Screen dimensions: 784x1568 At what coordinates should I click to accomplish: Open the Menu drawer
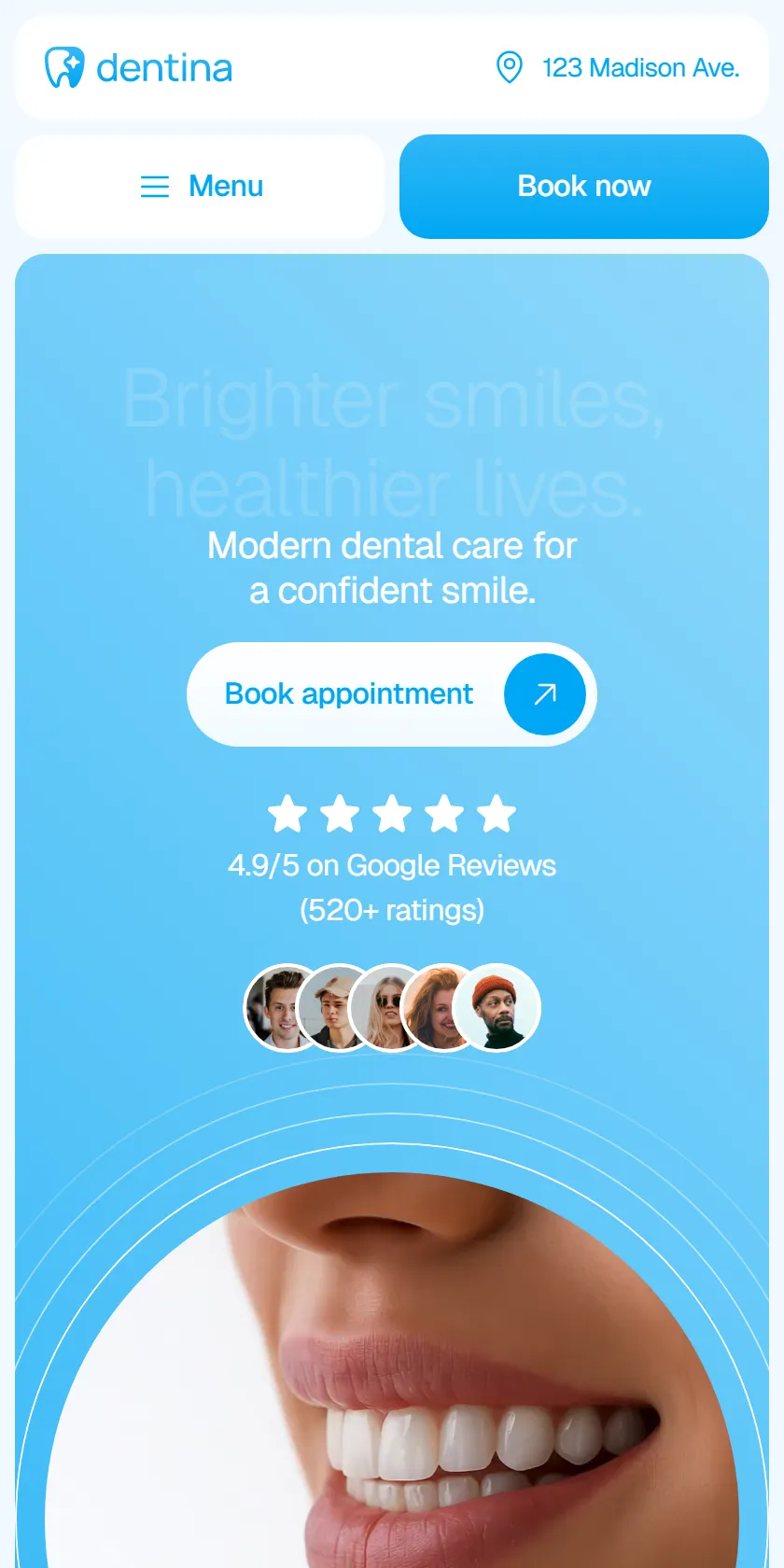[200, 187]
